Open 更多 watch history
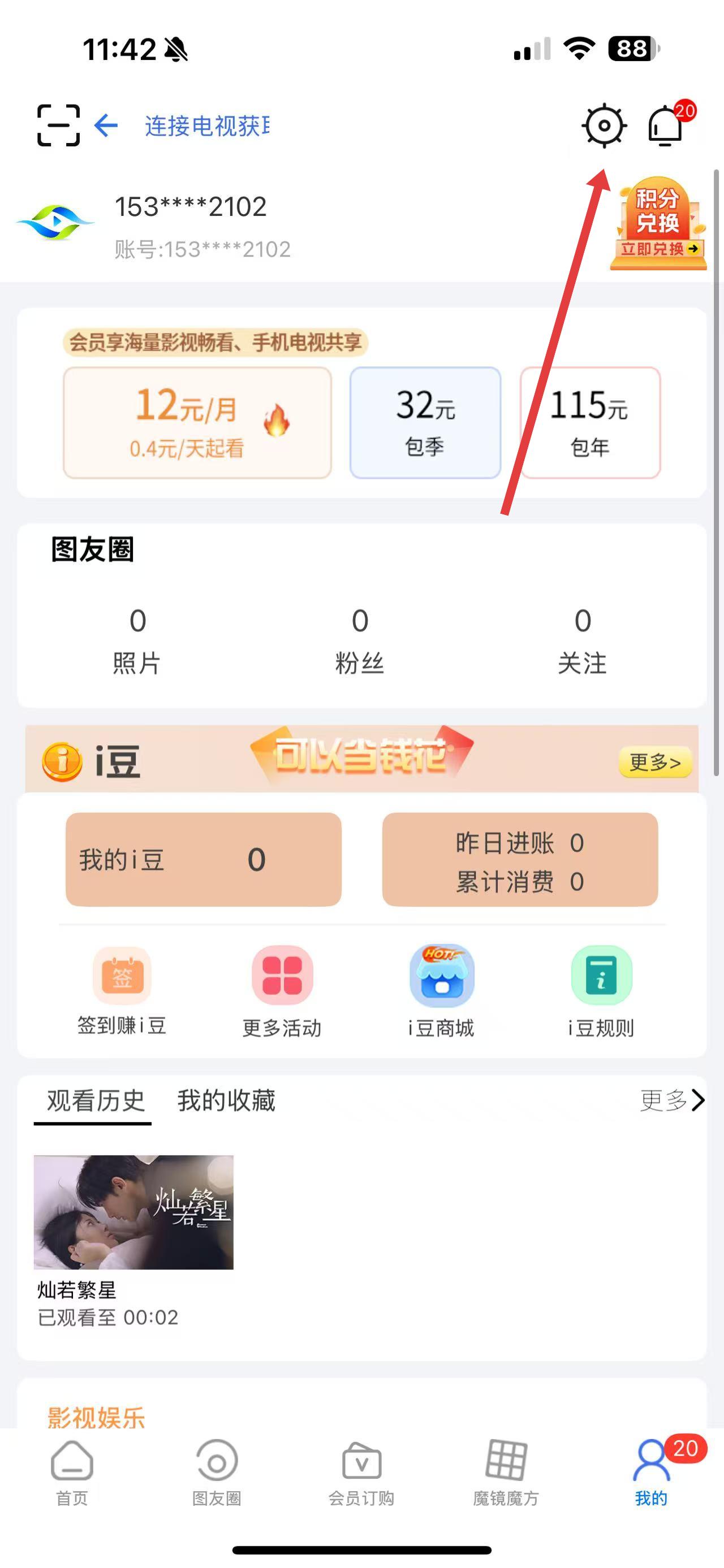This screenshot has width=724, height=1568. tap(671, 1101)
